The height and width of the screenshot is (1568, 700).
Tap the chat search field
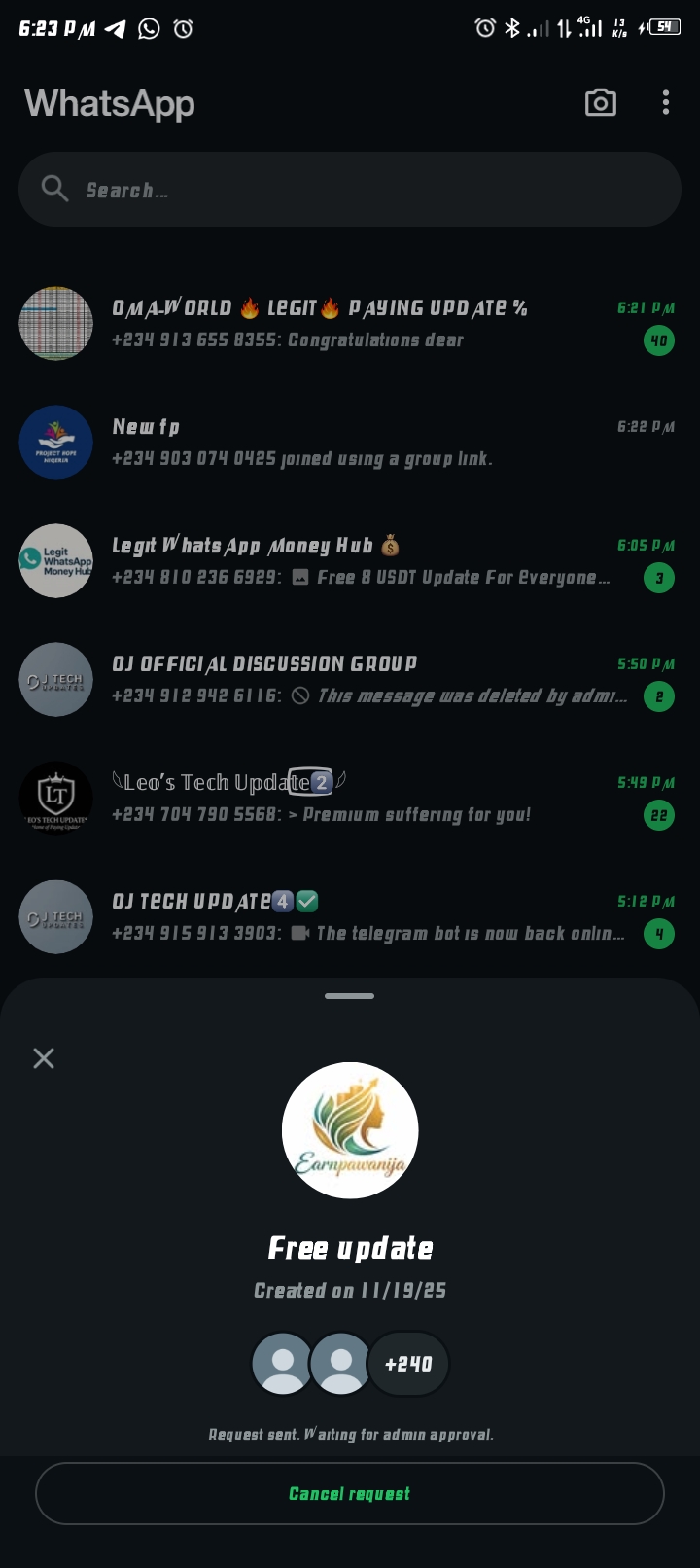click(350, 190)
